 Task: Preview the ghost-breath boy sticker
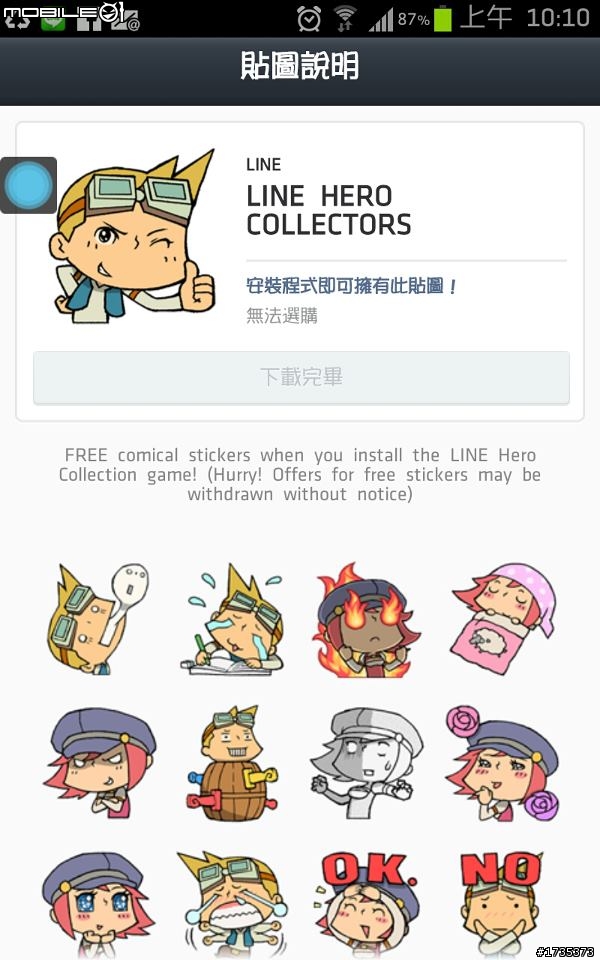coord(98,619)
